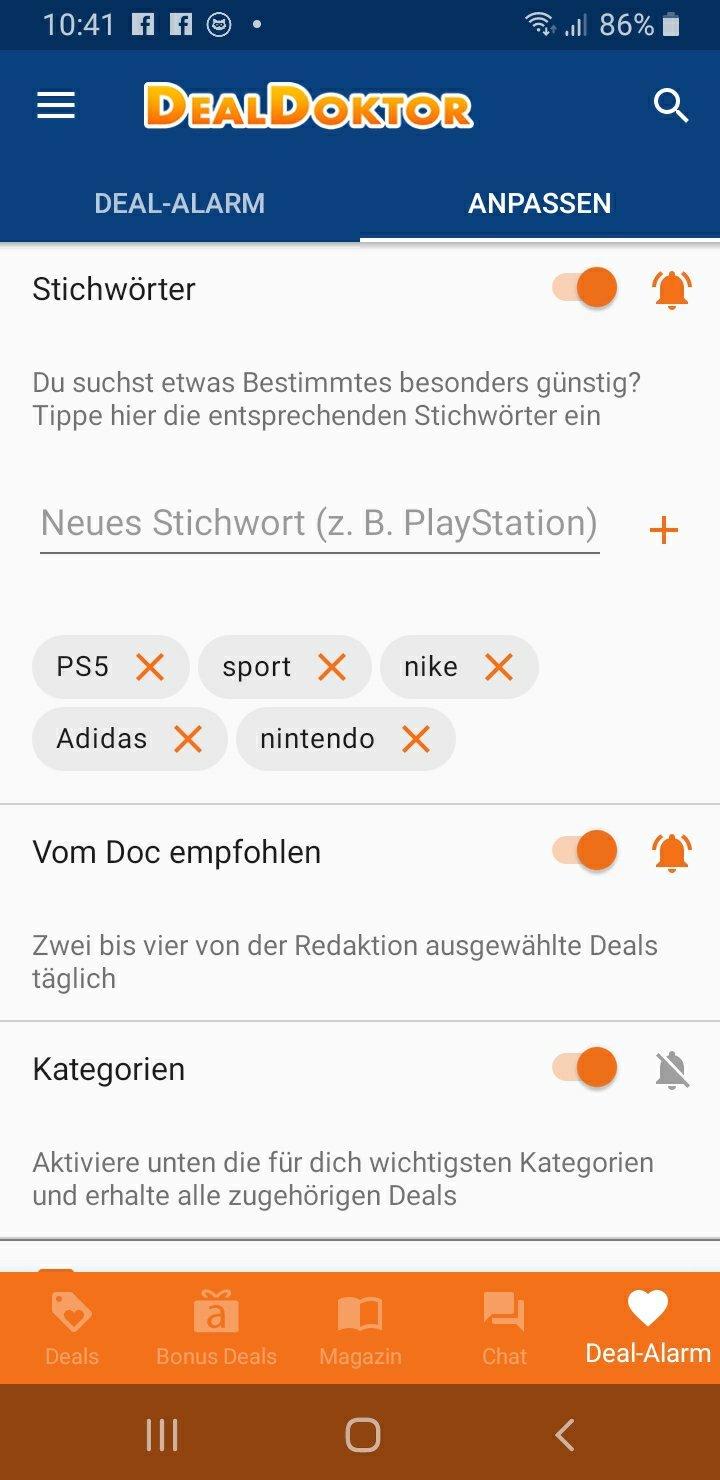Viewport: 720px width, 1480px height.
Task: Focus the Neues Stichwort text field
Action: coord(320,524)
